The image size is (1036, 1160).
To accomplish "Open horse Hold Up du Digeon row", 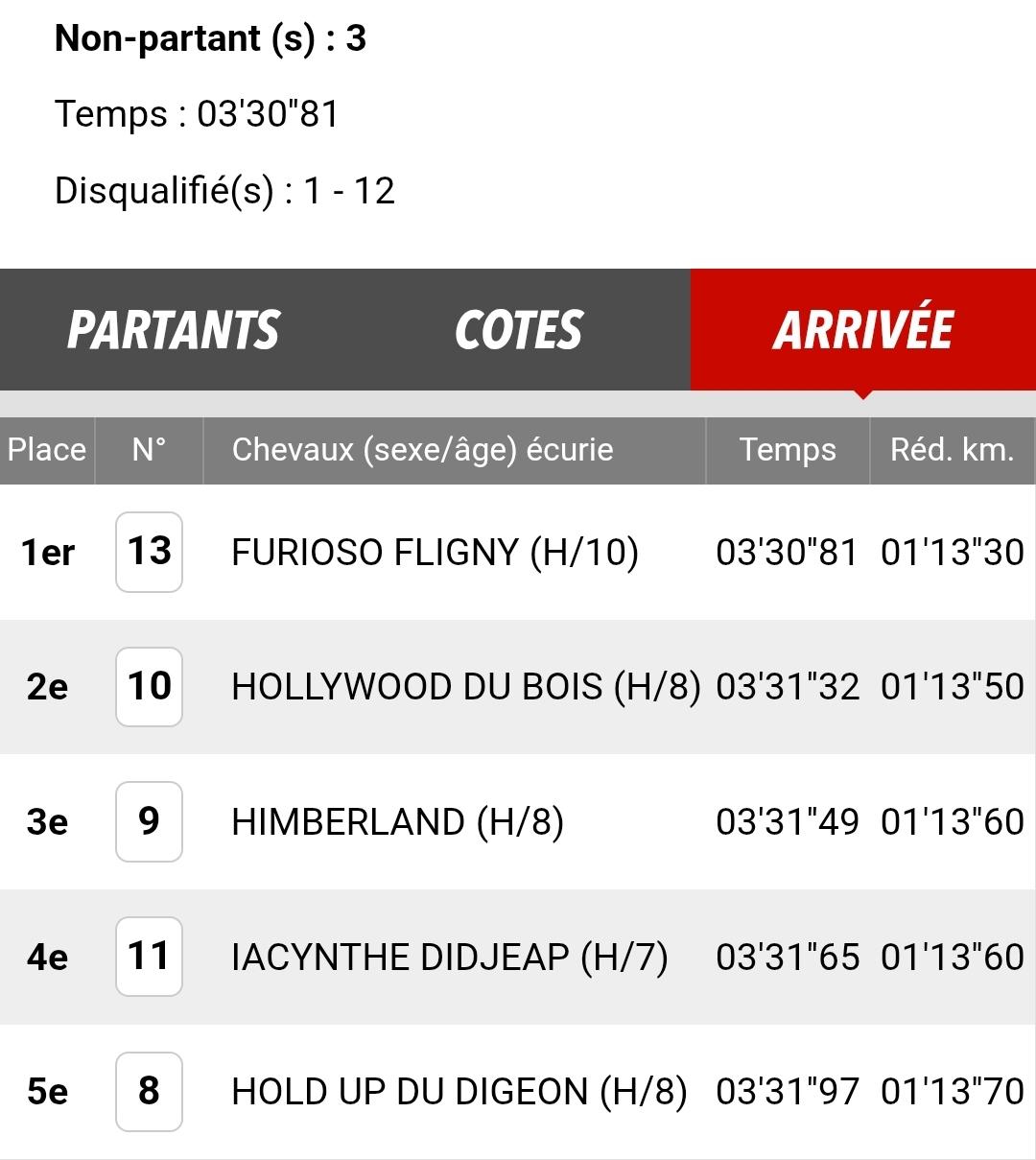I will pyautogui.click(x=459, y=1092).
